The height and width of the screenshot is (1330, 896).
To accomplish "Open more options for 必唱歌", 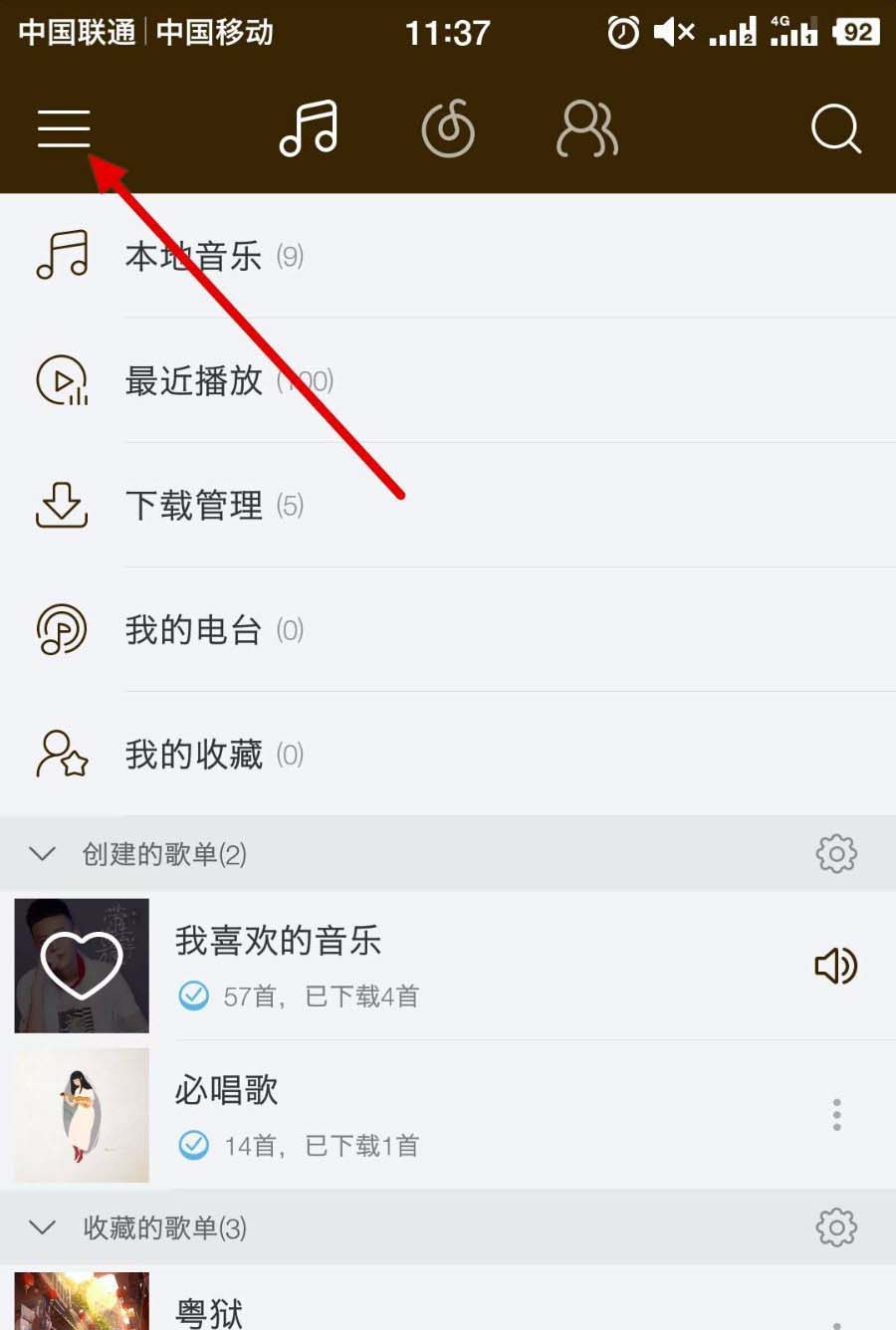I will (x=836, y=1115).
